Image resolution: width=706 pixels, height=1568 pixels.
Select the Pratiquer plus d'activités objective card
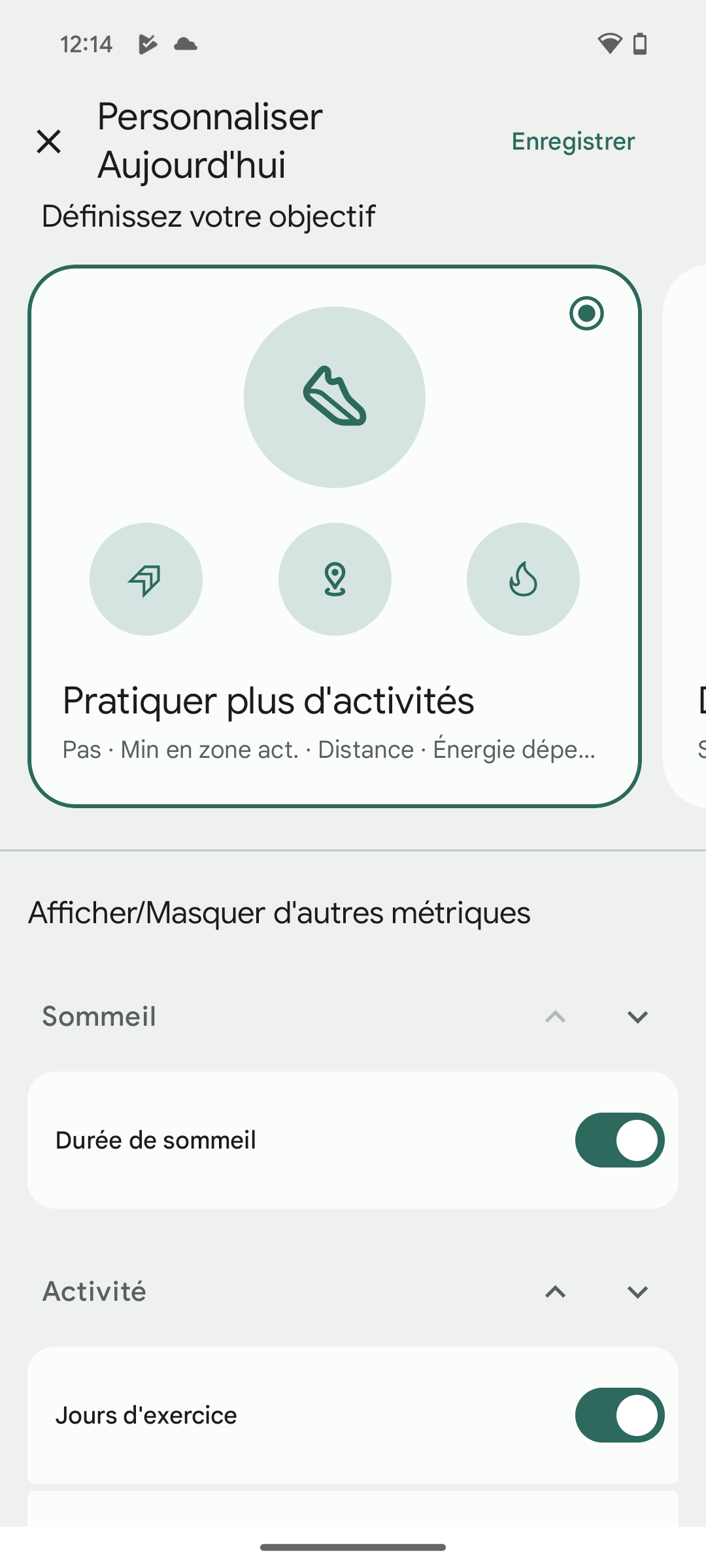(334, 536)
